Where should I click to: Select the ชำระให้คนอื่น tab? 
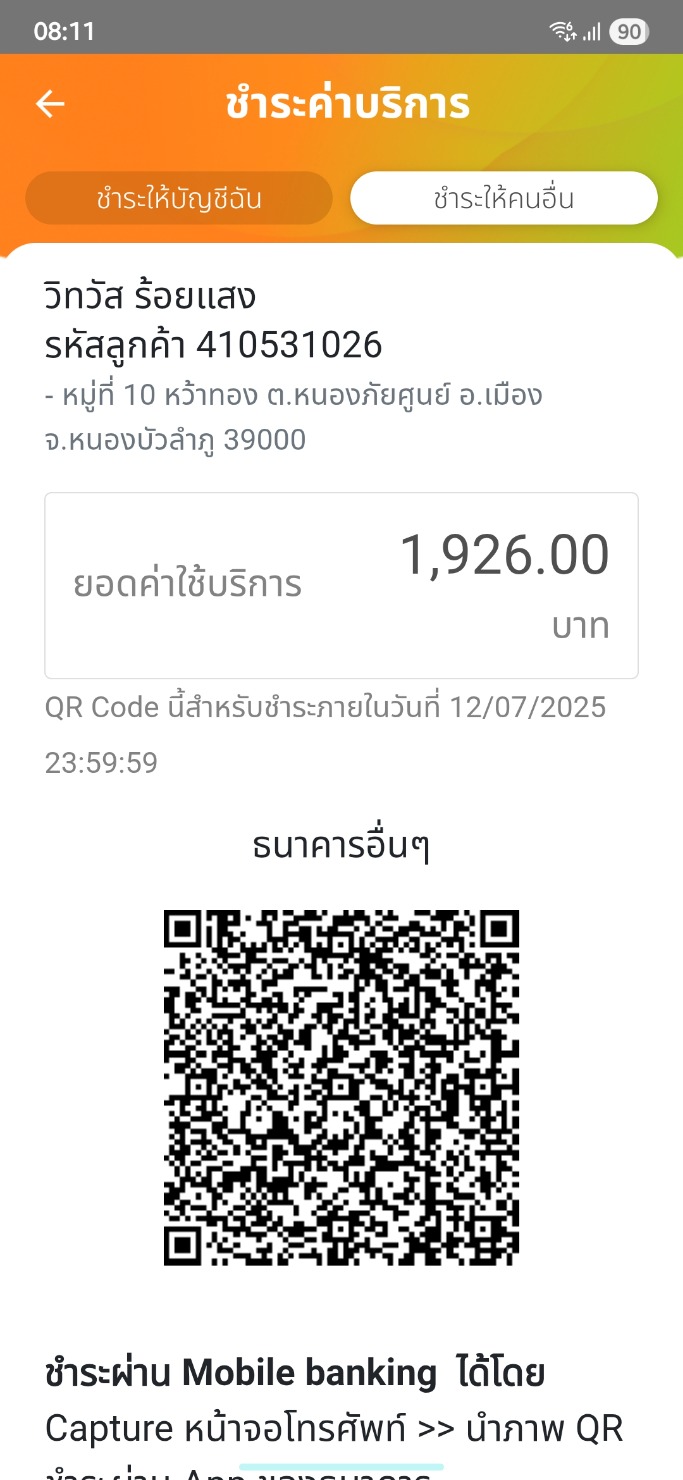[504, 198]
